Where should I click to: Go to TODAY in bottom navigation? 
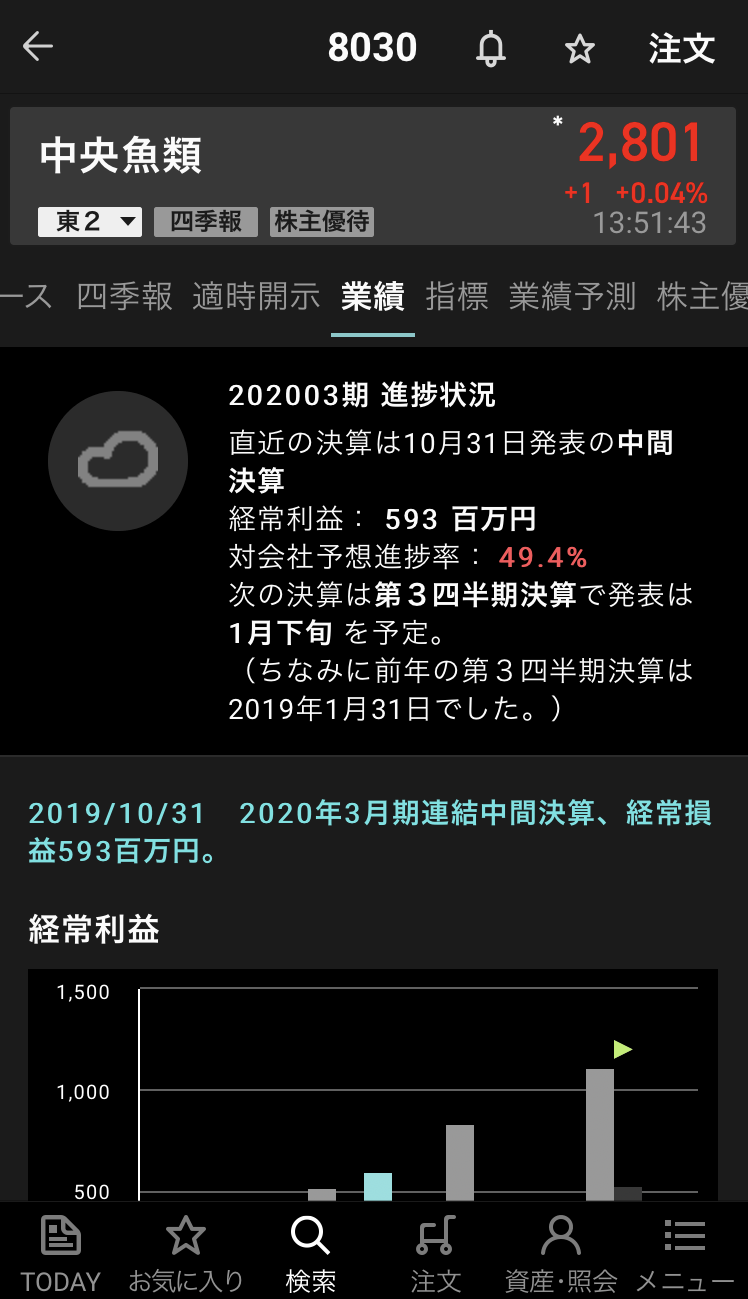pos(61,1253)
